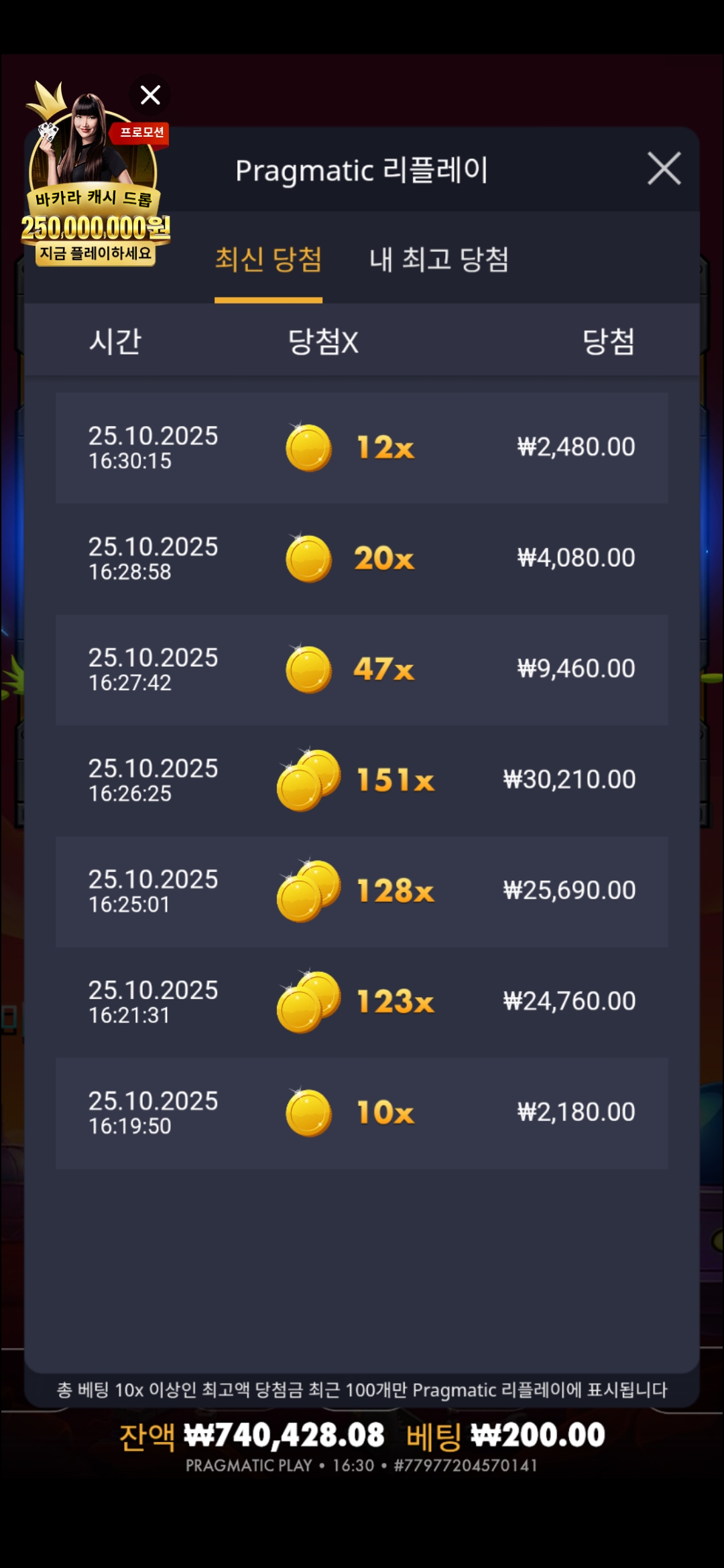The height and width of the screenshot is (1568, 724).
Task: Watch the 123x win replay at 16:21:31
Action: pos(362,1002)
